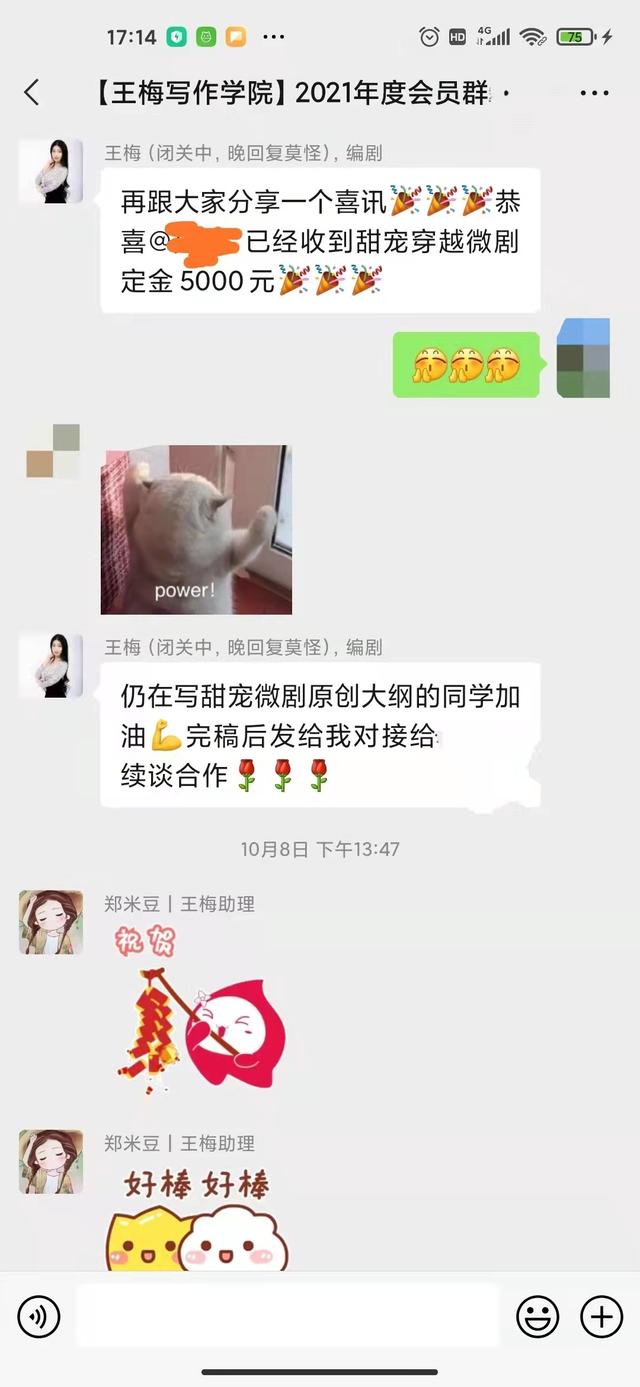Go back from the group chat
This screenshot has height=1387, width=640.
click(32, 93)
